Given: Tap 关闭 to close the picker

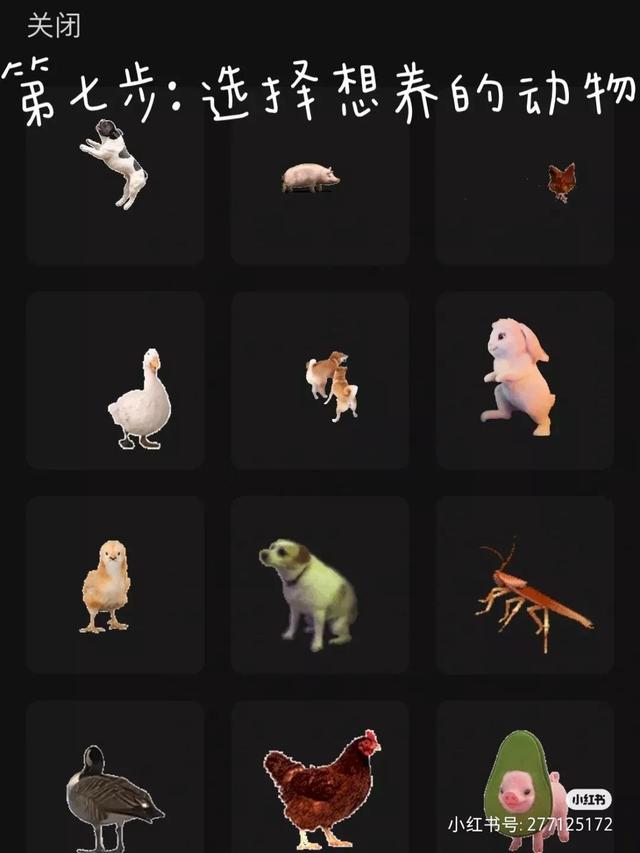Looking at the screenshot, I should click(x=53, y=26).
